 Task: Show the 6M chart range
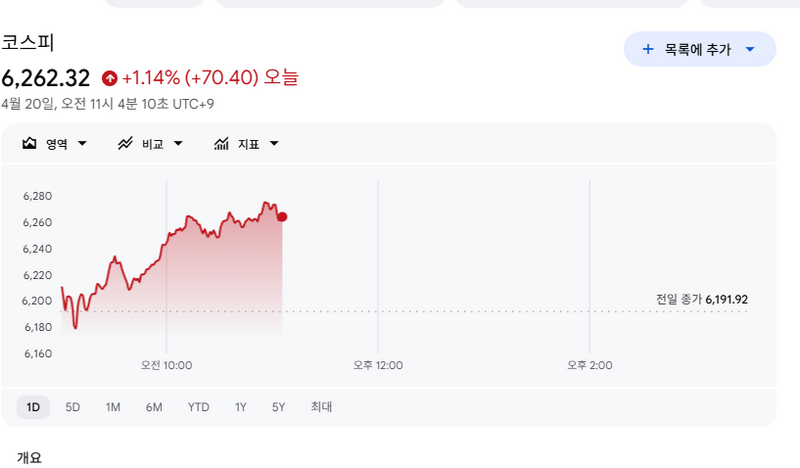click(x=153, y=407)
